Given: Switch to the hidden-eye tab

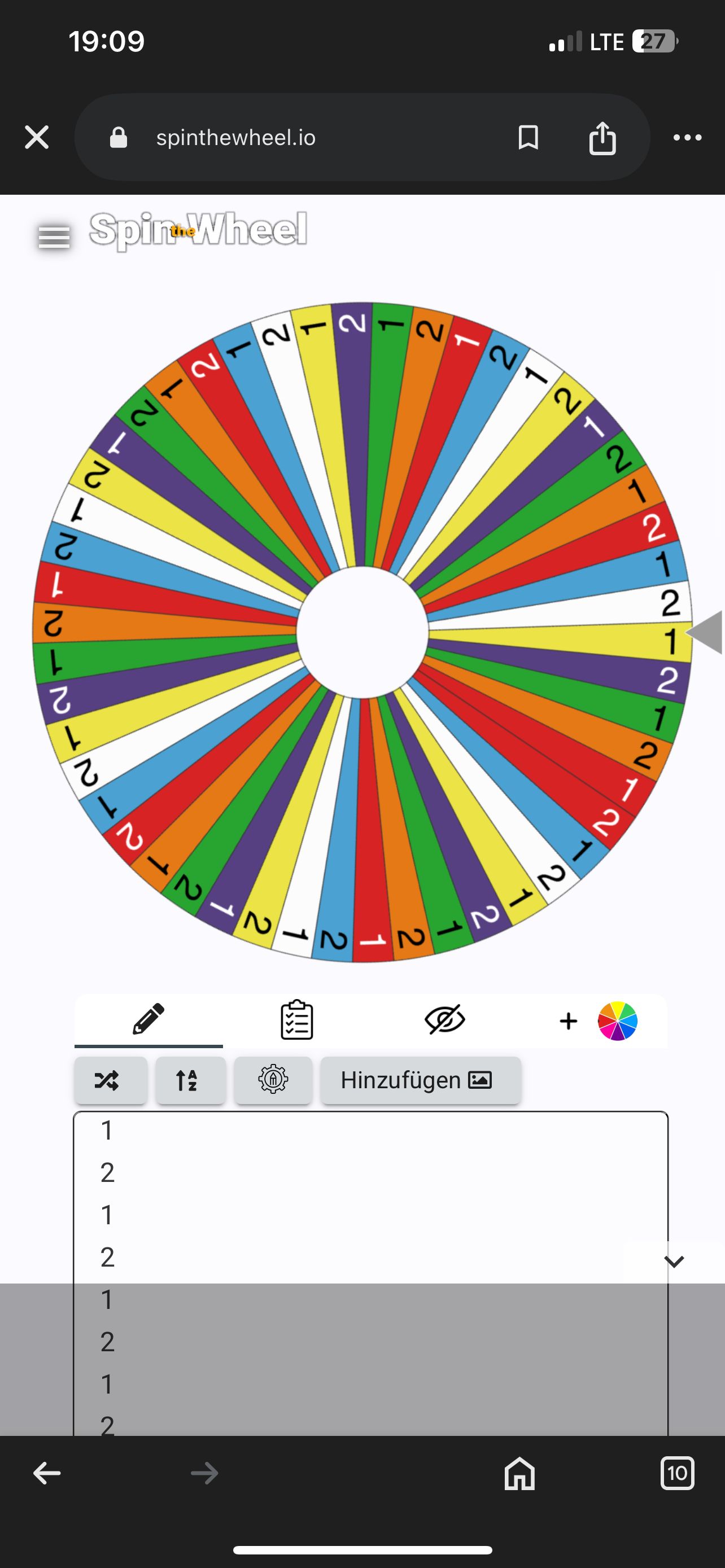Looking at the screenshot, I should [444, 1019].
